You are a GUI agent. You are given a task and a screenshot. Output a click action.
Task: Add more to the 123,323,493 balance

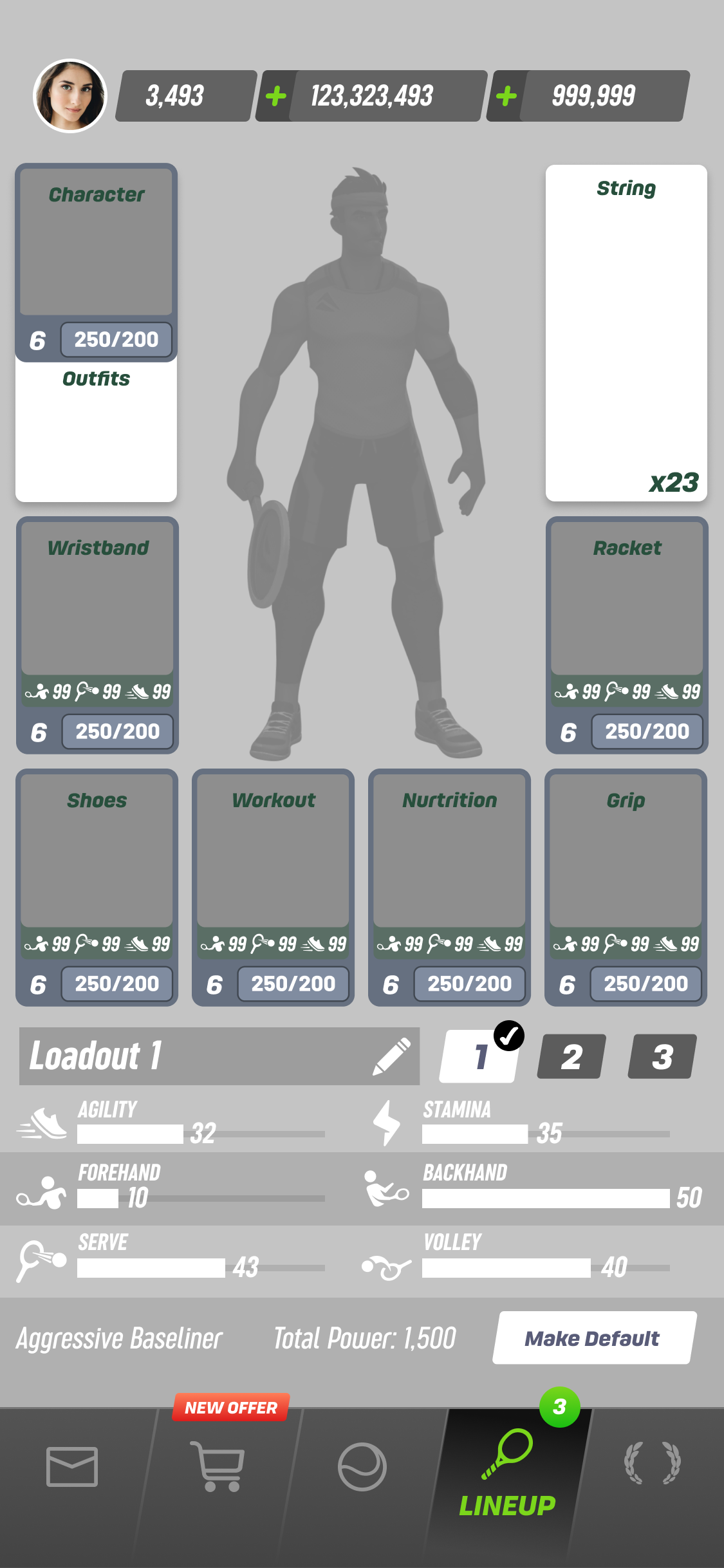coord(276,97)
